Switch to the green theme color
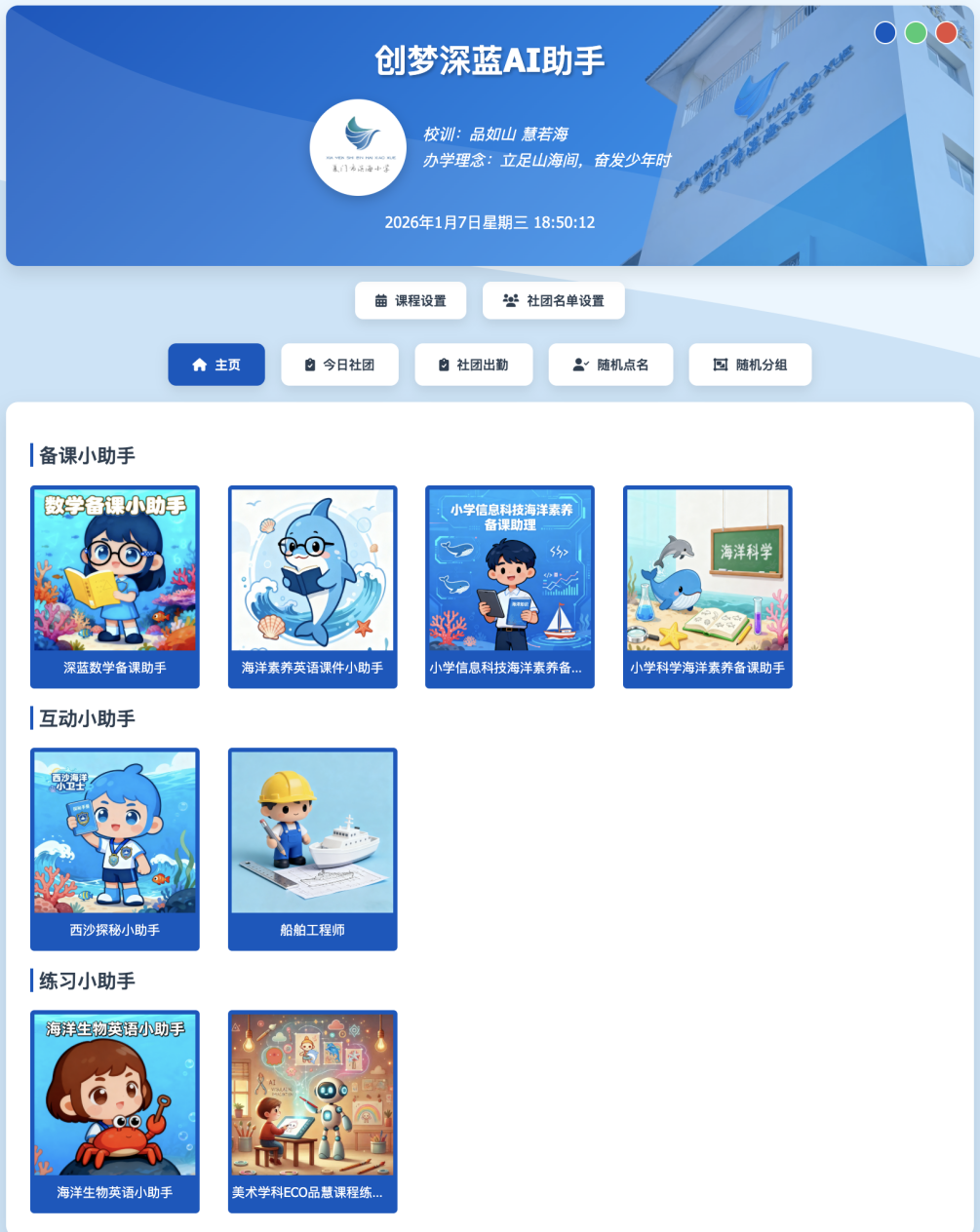The height and width of the screenshot is (1232, 980). 916,33
